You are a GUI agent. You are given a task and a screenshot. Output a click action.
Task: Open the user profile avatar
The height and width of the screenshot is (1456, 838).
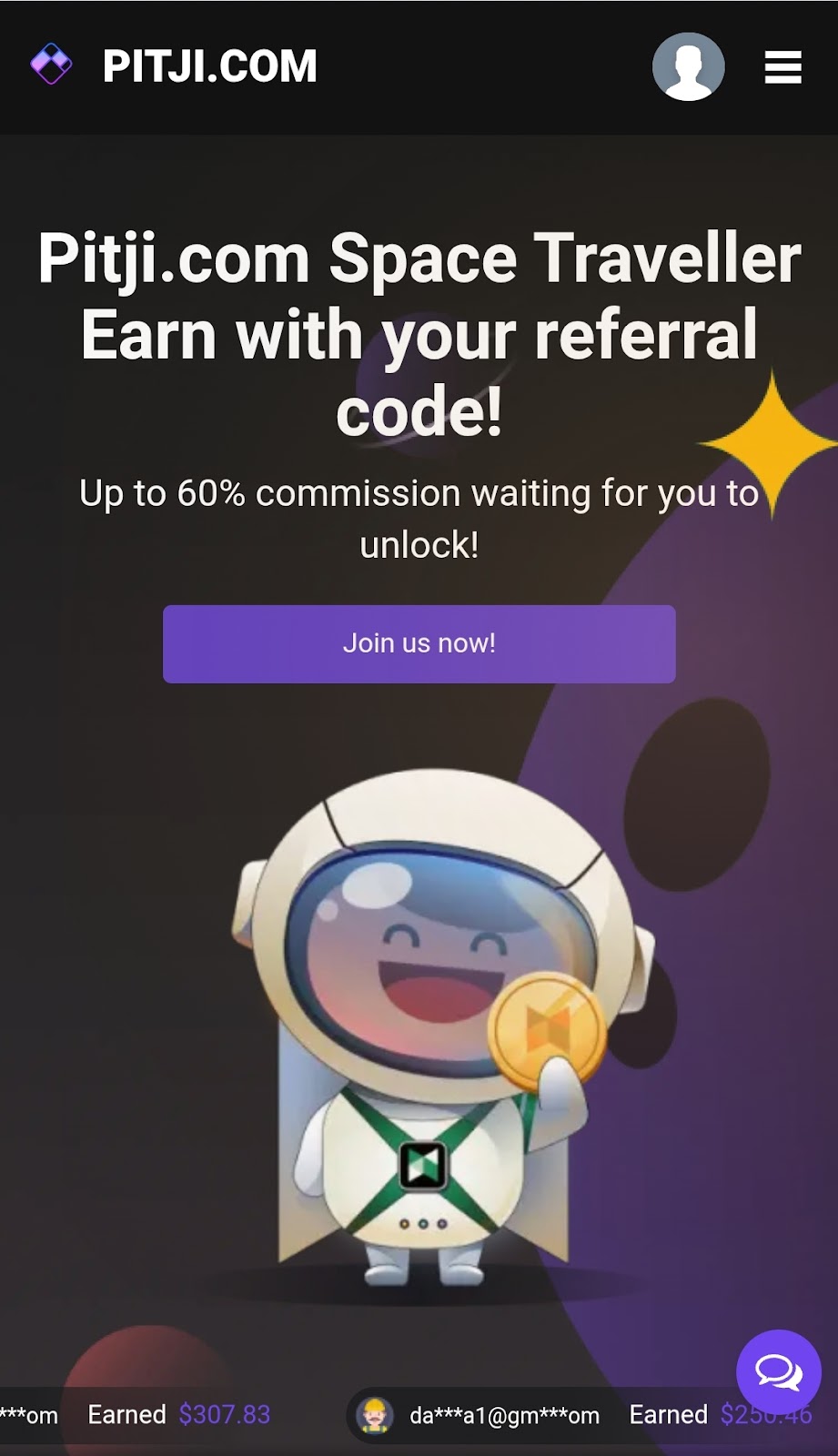point(688,66)
